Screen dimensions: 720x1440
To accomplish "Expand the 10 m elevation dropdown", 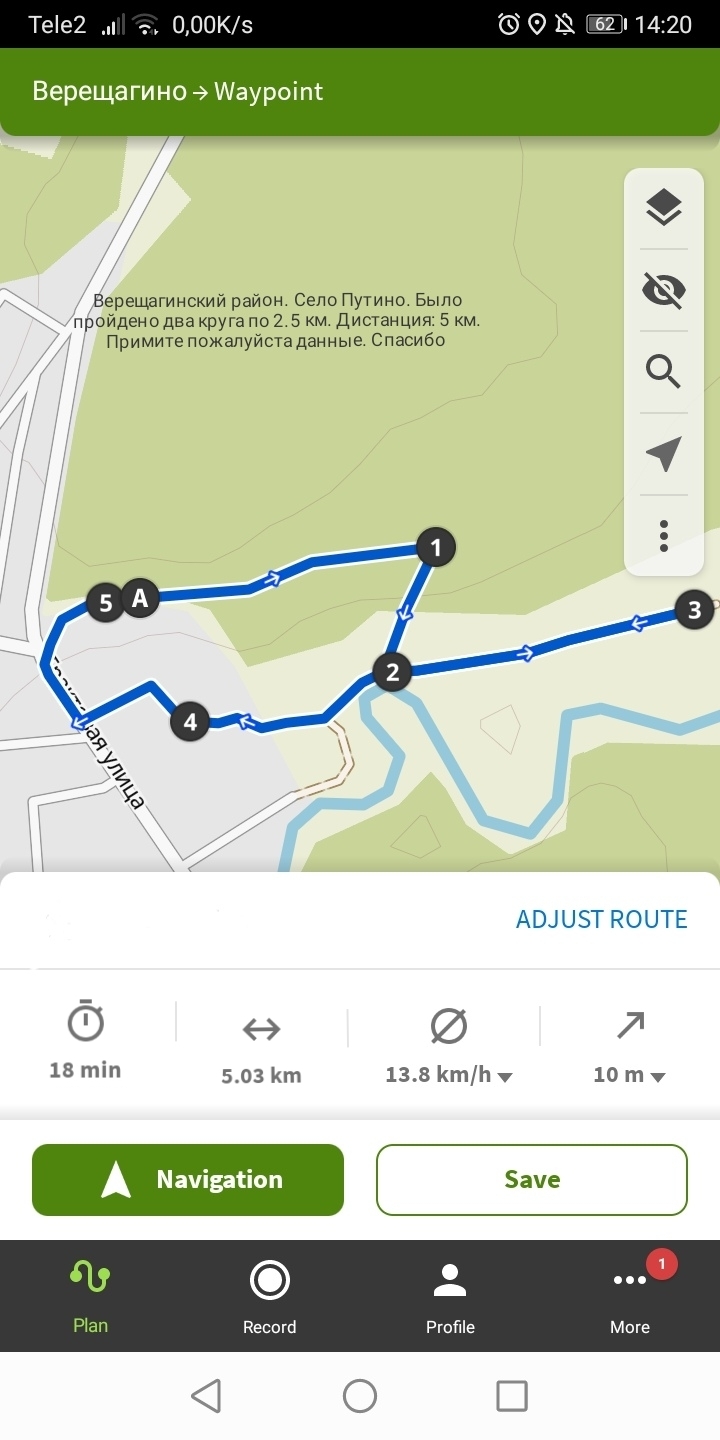I will [x=630, y=1075].
